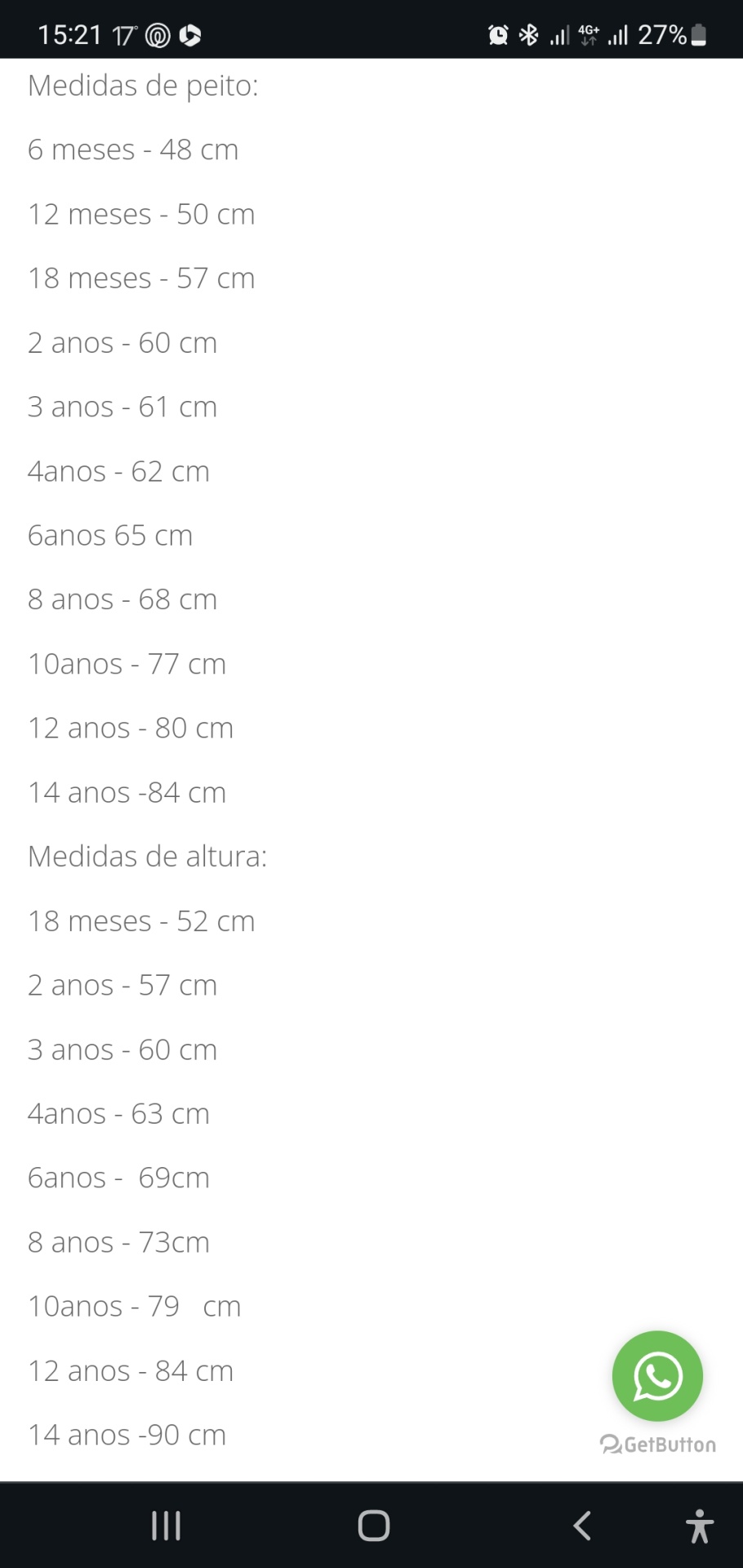Go to the home screen
This screenshot has width=743, height=1568.
point(373,1525)
